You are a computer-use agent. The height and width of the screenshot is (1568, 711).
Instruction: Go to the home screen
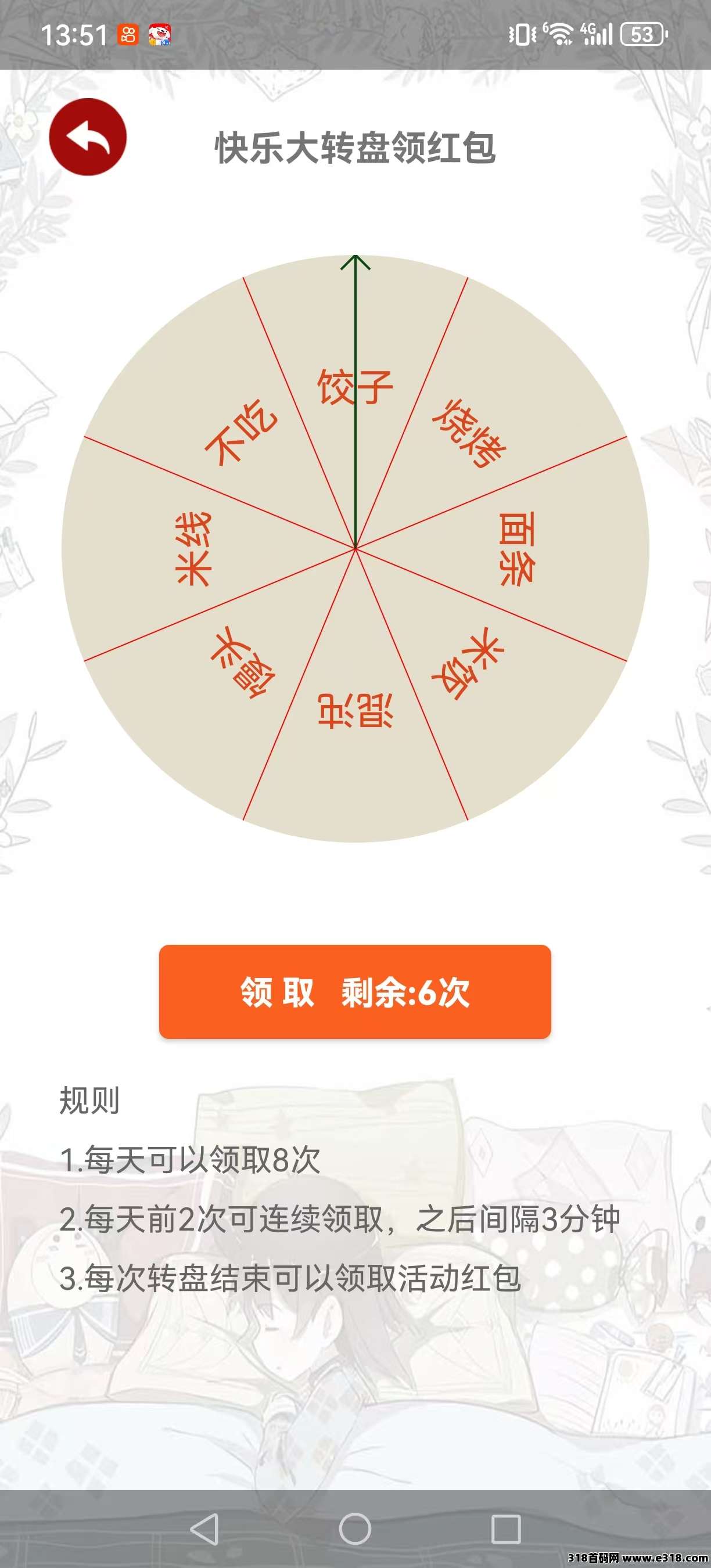(x=355, y=1529)
